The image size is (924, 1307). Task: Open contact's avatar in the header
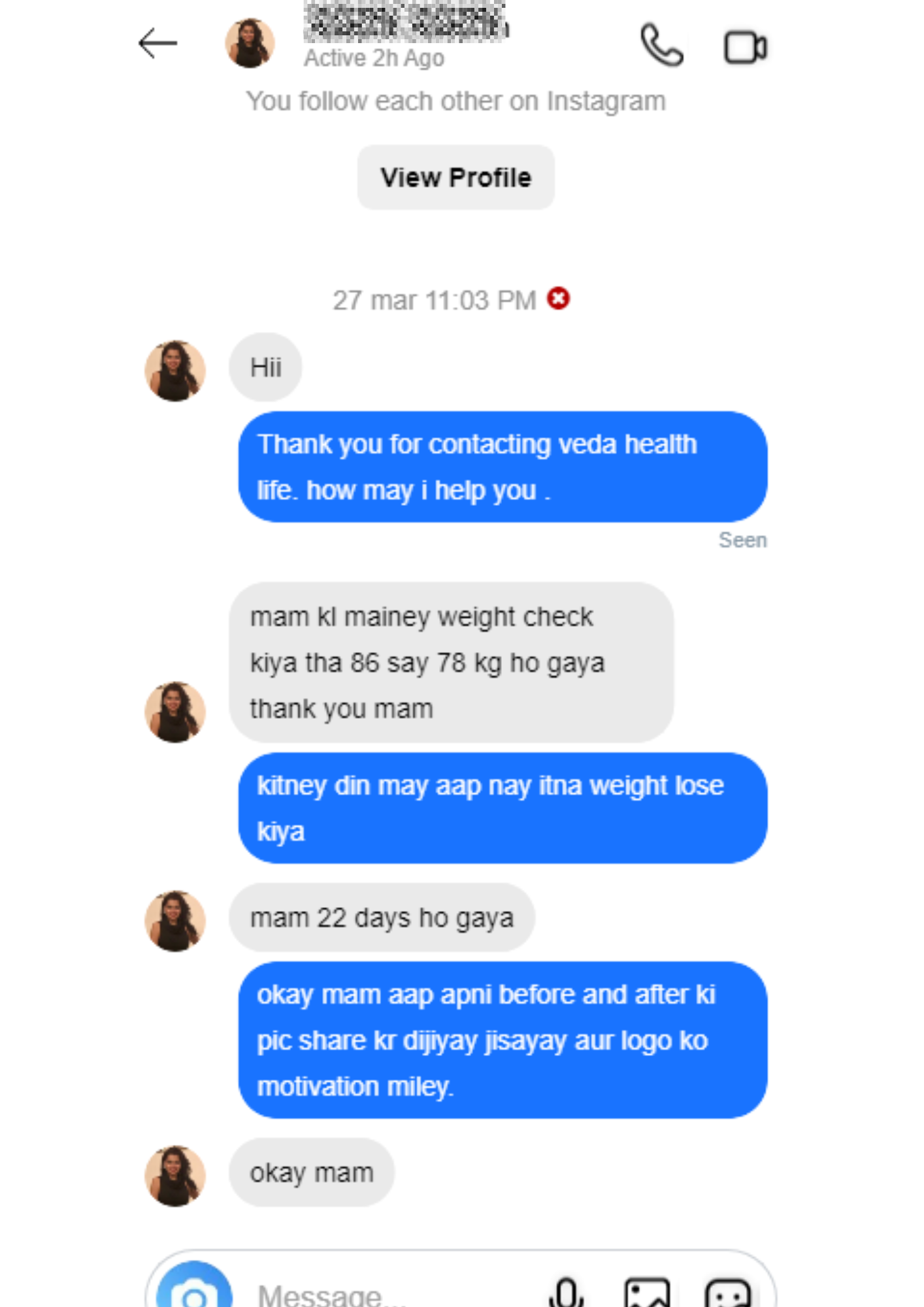(250, 43)
